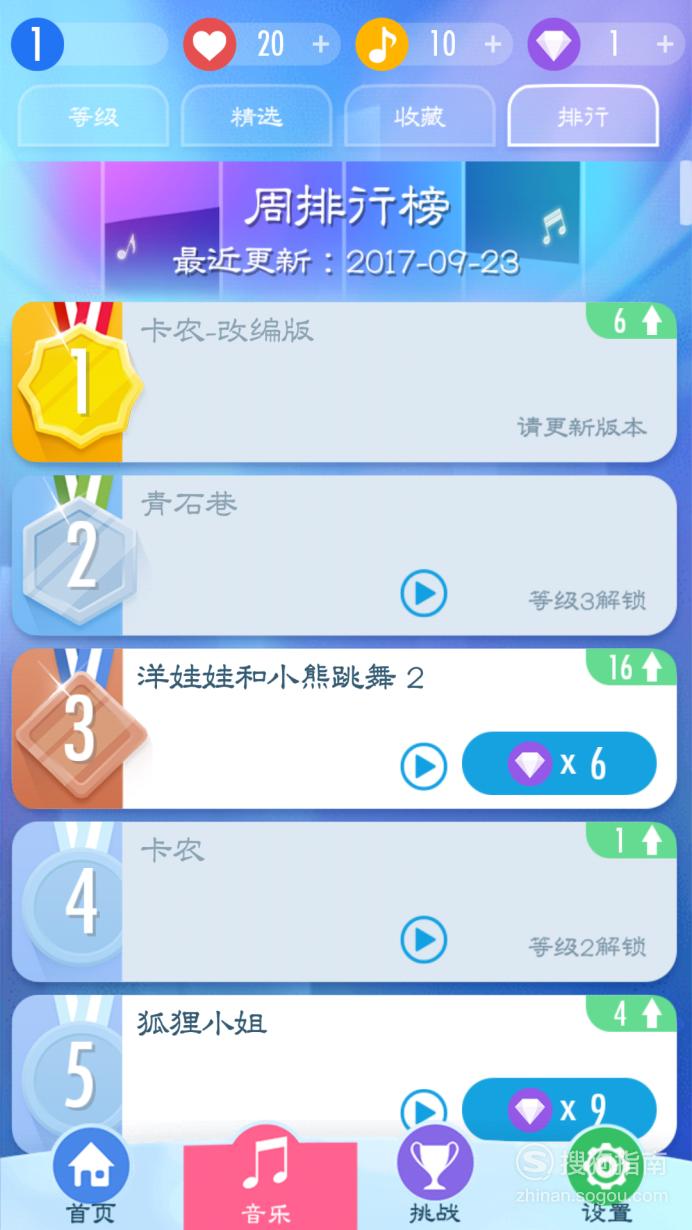Unlock 洋娃娃和小熊跳舞 2 for 6 diamonds
Screen dimensions: 692x1230
[x=559, y=764]
